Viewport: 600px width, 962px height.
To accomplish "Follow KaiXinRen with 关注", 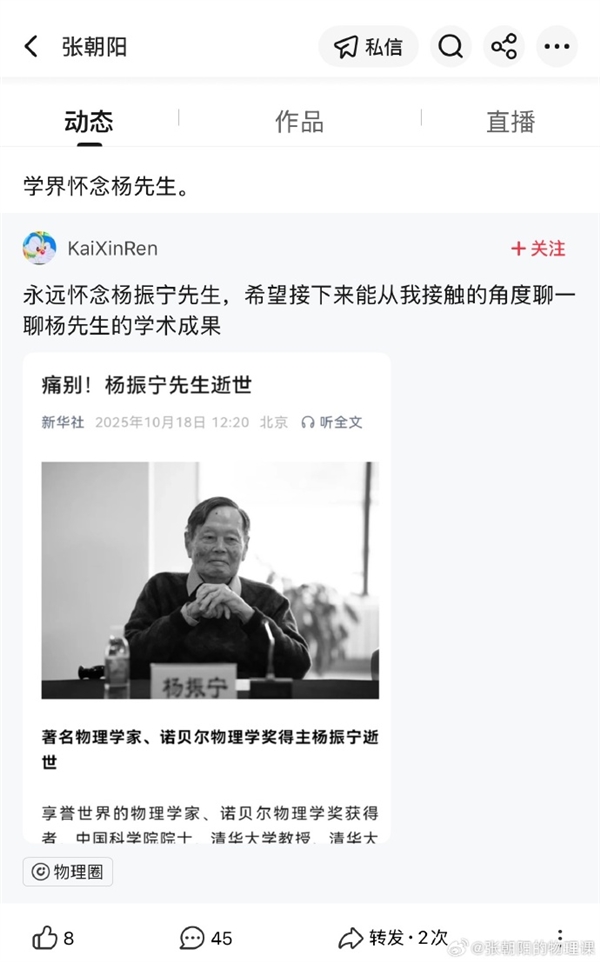I will coord(538,248).
